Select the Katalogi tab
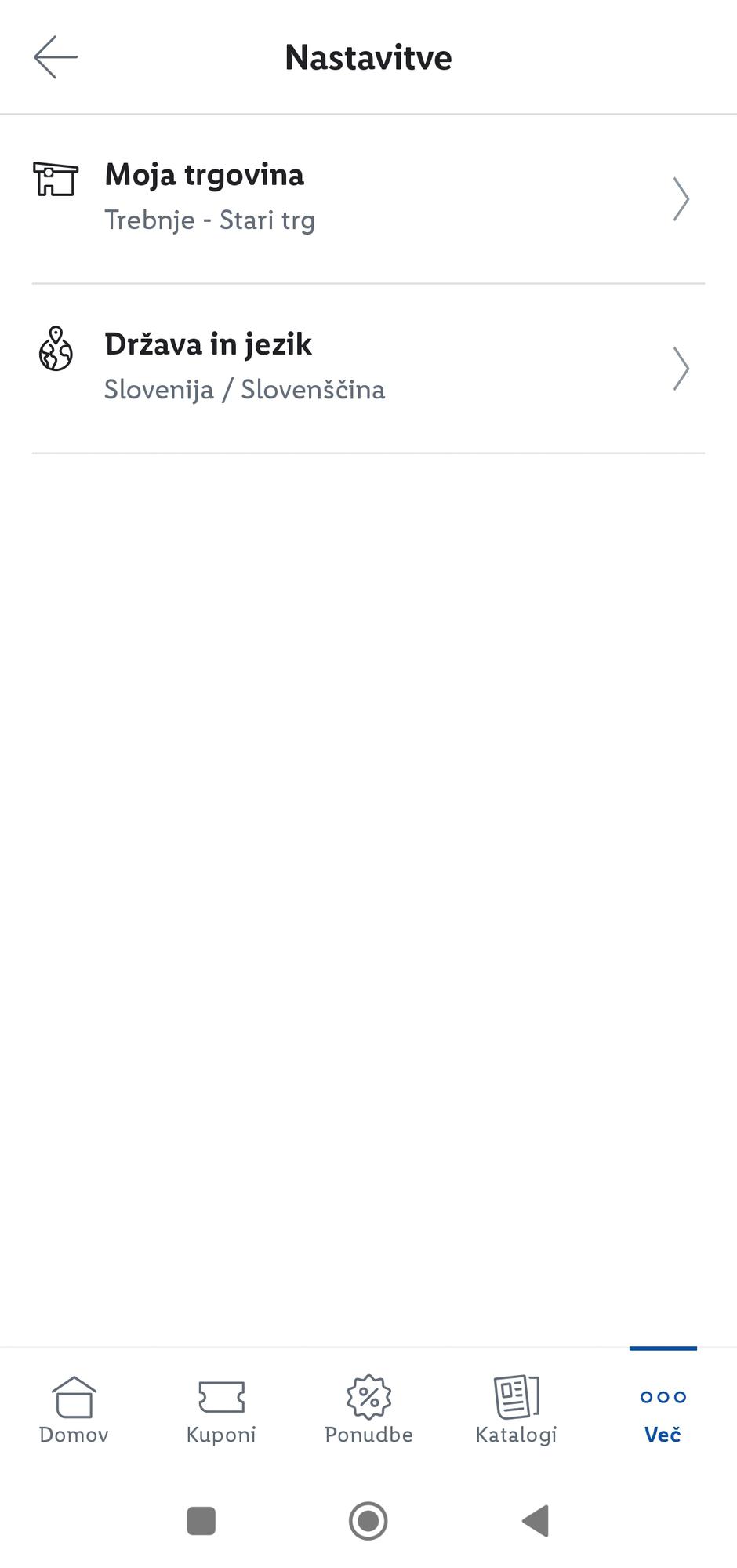 tap(516, 1410)
